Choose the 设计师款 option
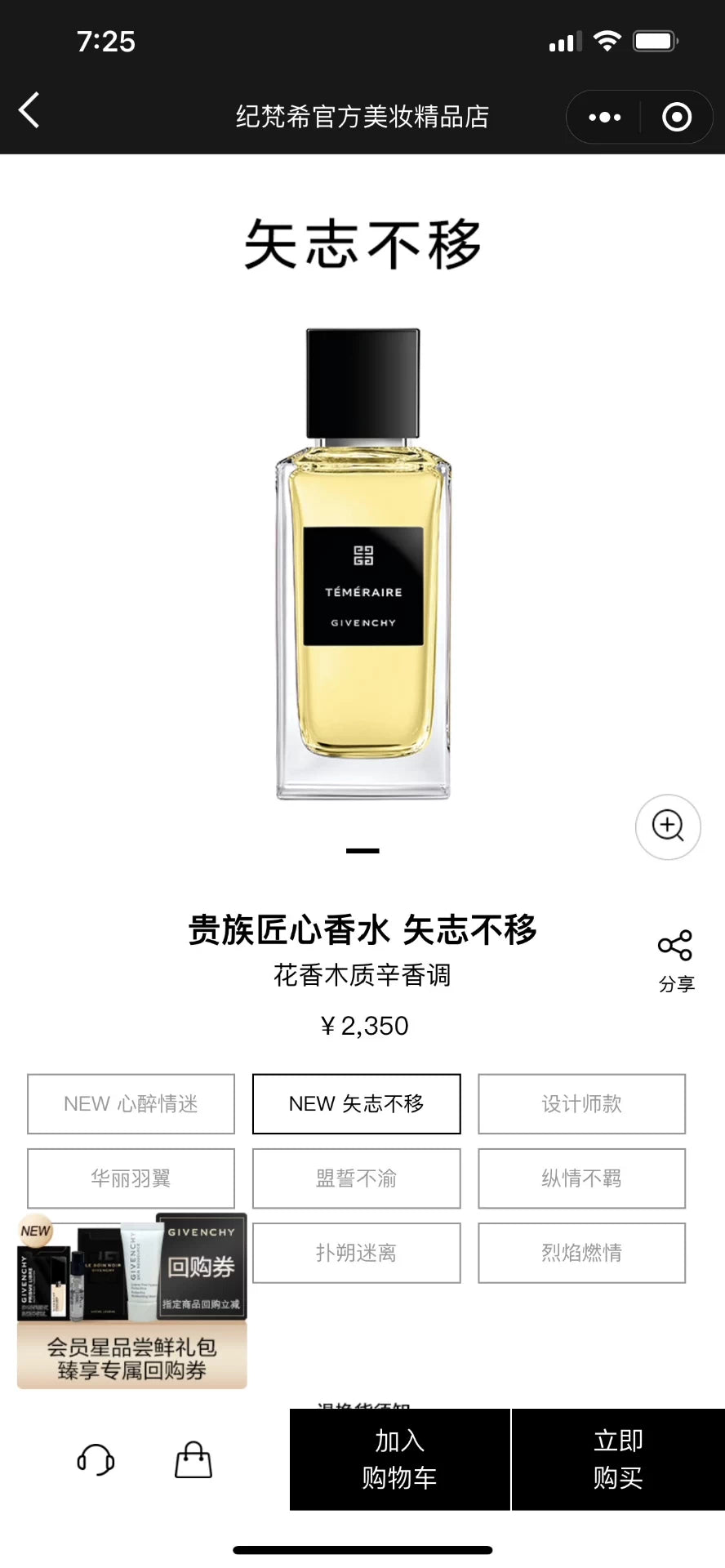725x1568 pixels. click(581, 1104)
